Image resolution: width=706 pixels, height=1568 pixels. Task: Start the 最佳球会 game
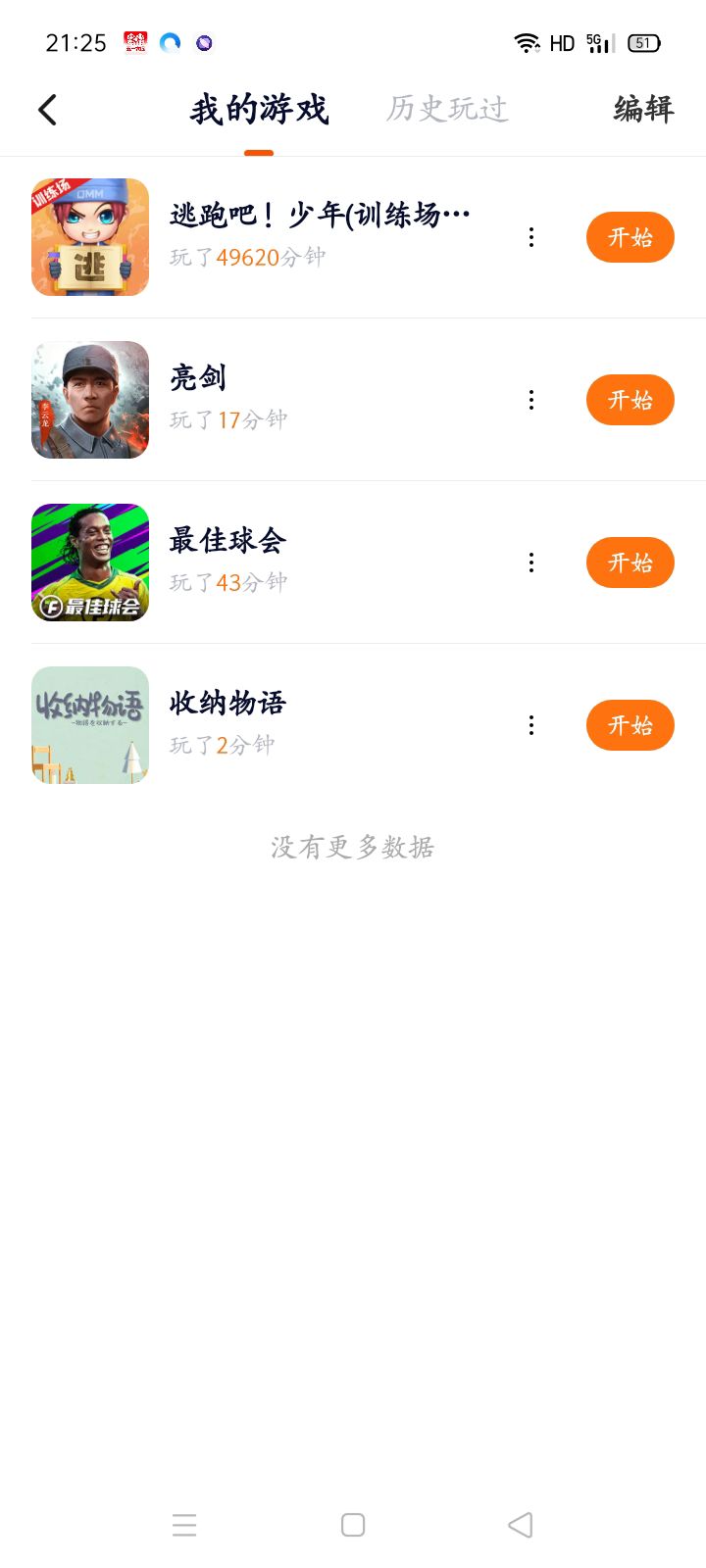point(630,563)
